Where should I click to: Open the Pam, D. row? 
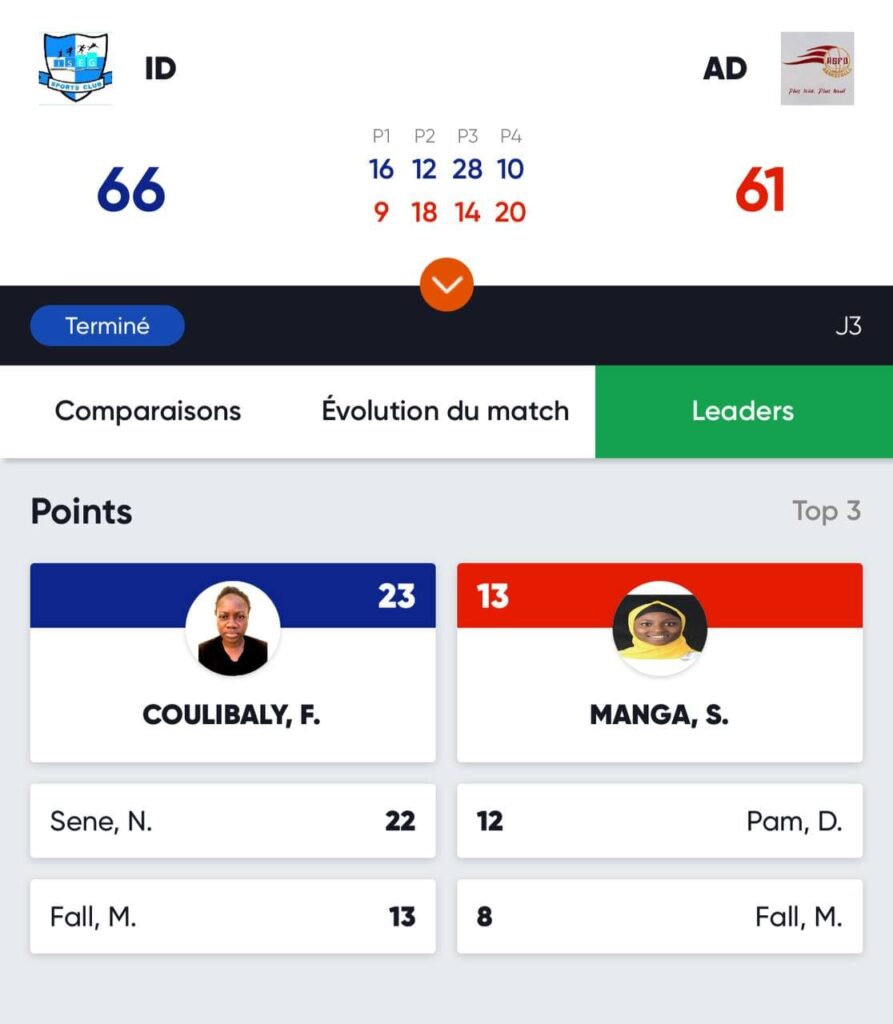pos(659,821)
